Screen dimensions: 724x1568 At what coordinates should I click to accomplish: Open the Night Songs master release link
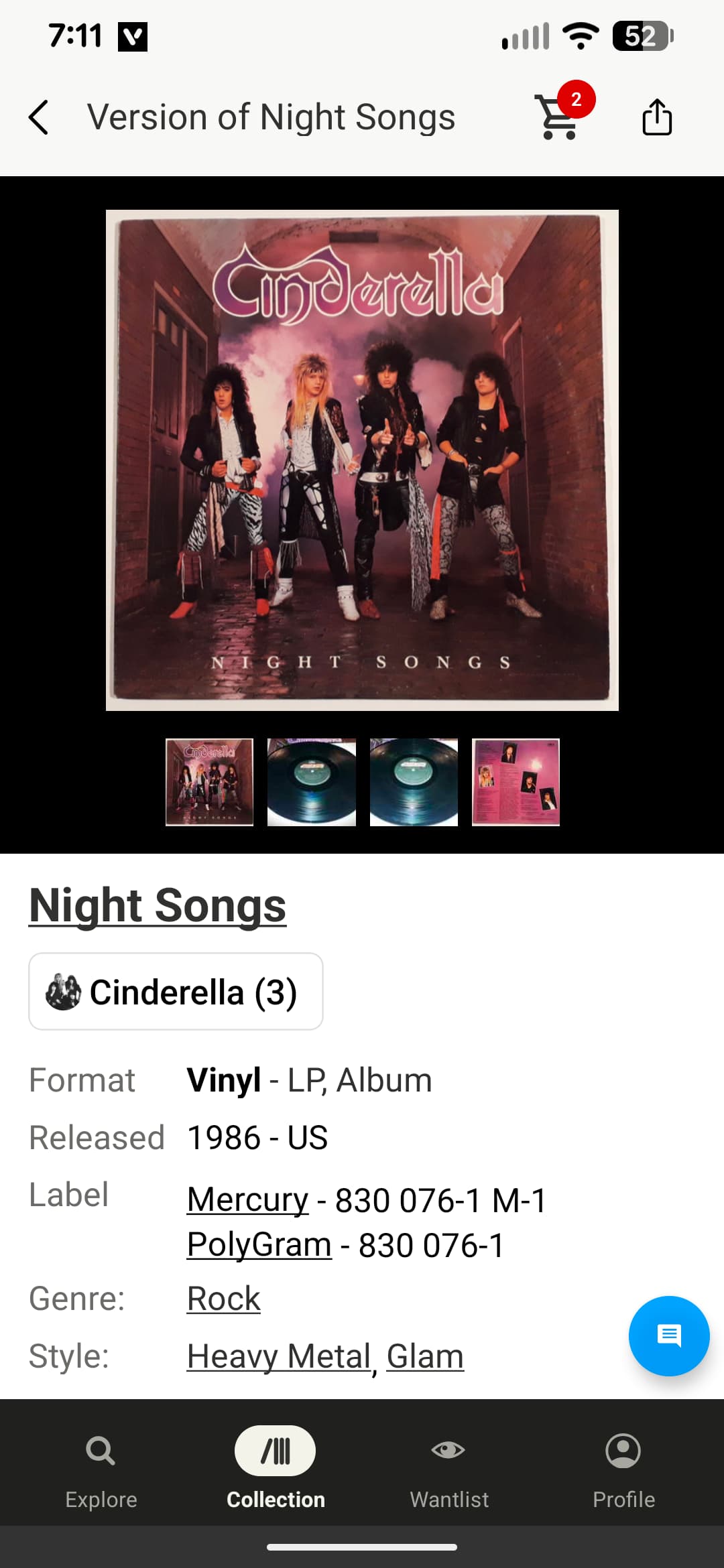point(158,905)
